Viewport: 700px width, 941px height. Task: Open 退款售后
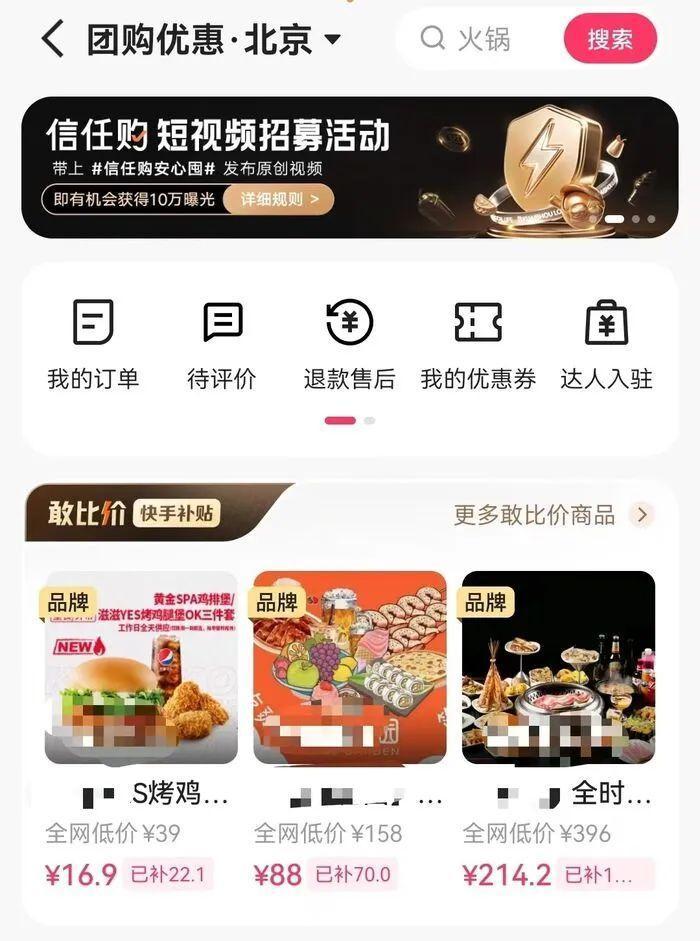pos(349,344)
